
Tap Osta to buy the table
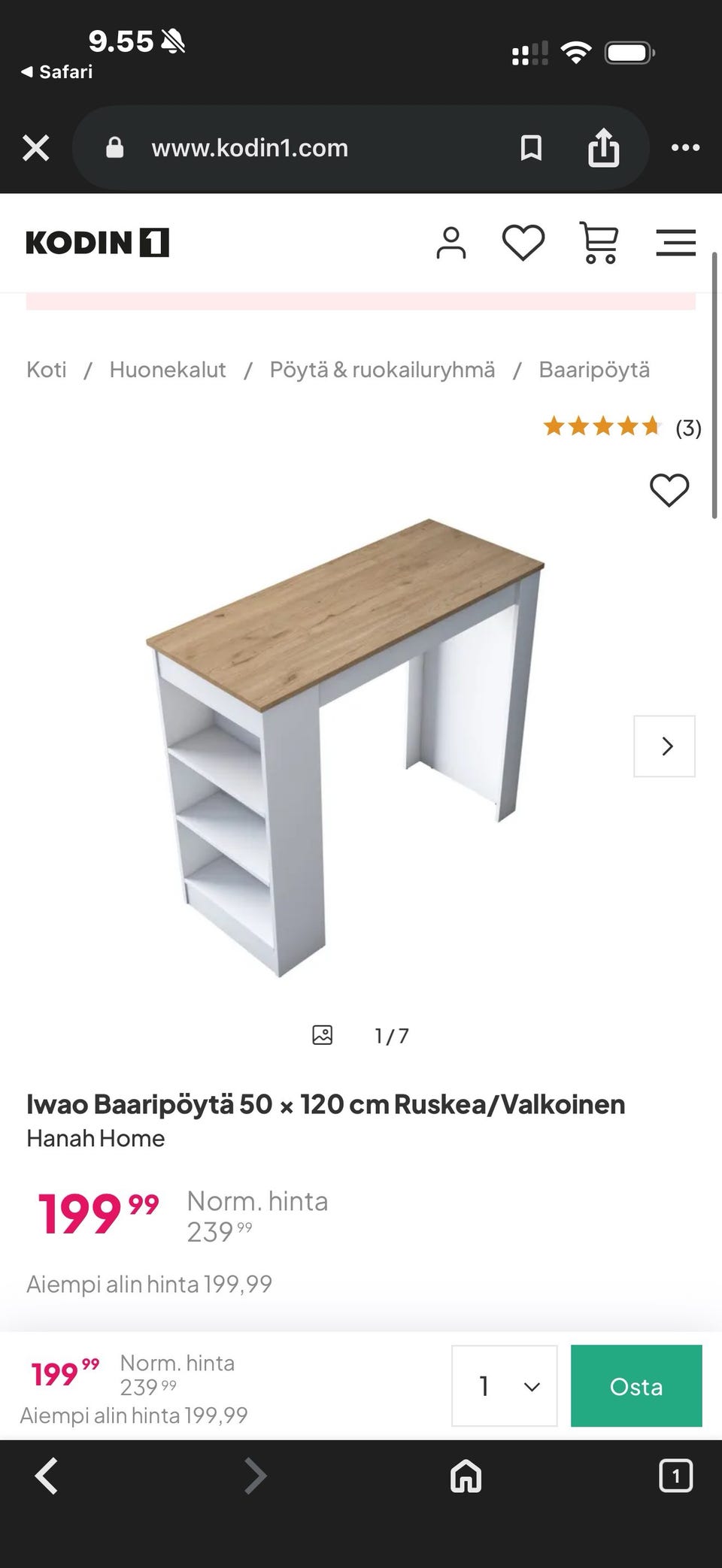(x=636, y=1386)
